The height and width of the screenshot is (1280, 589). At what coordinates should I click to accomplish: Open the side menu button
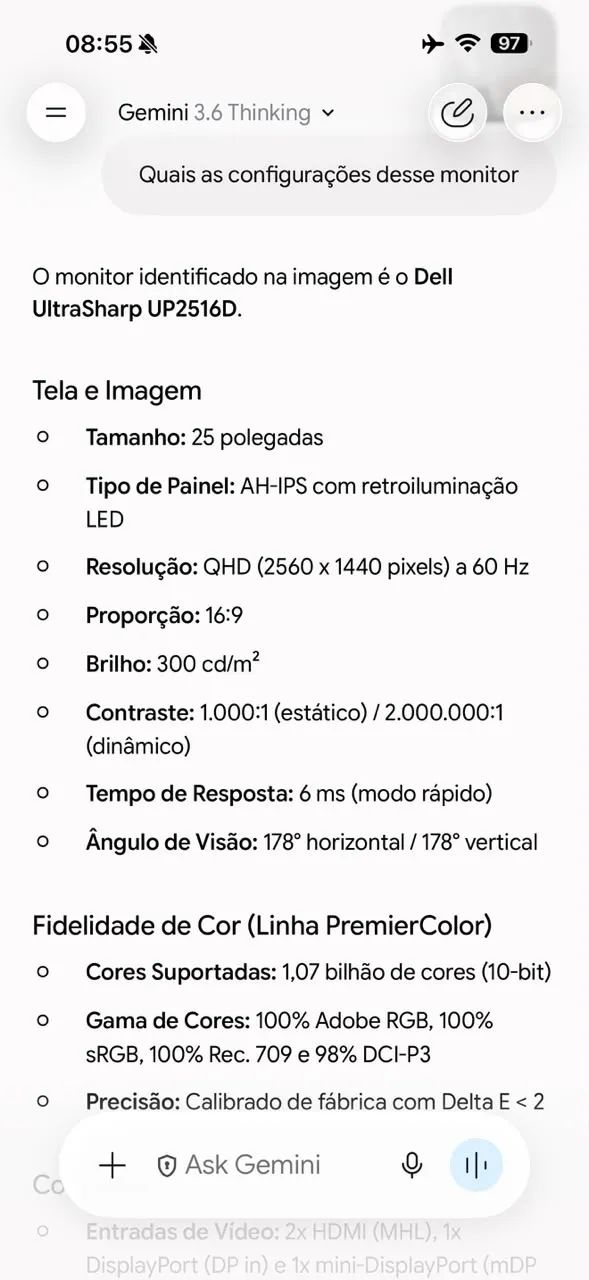click(57, 113)
